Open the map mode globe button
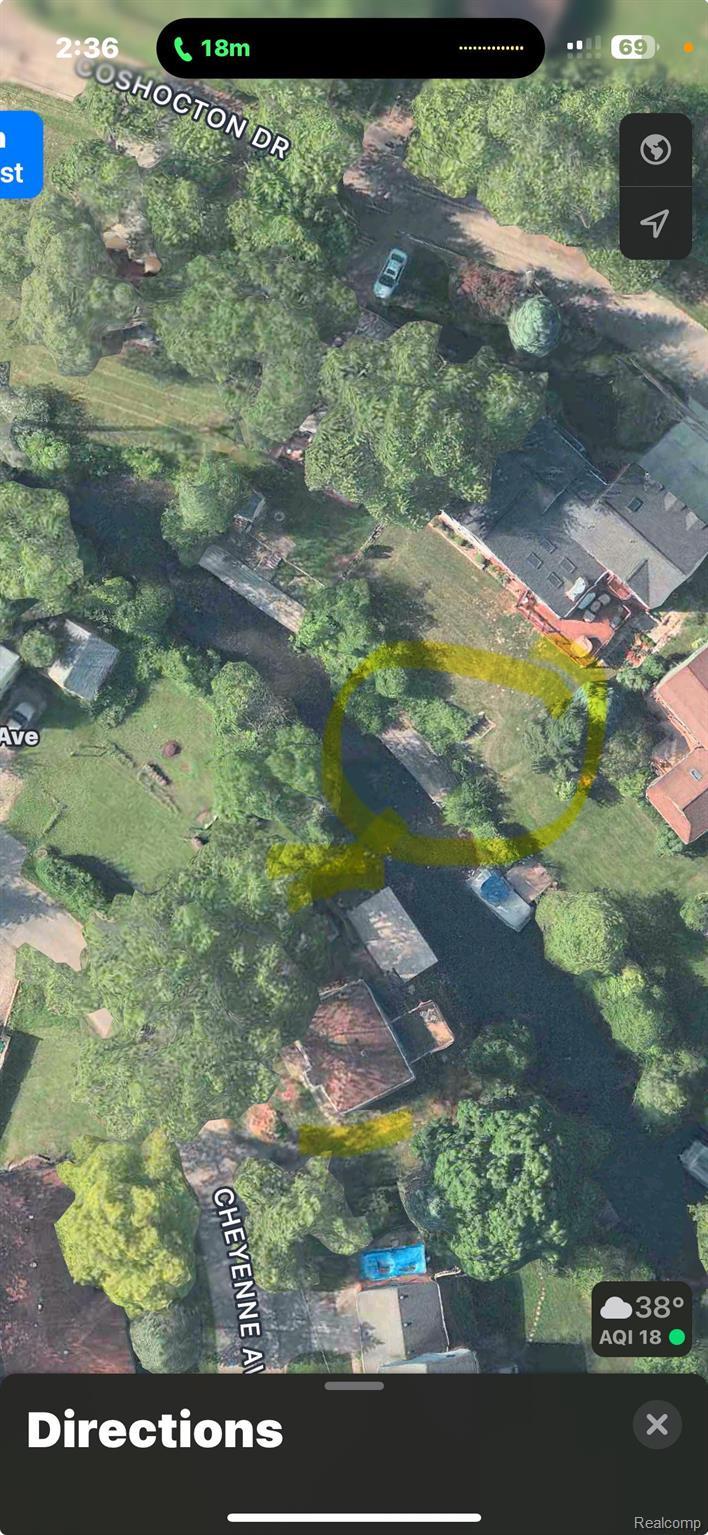Screen dimensions: 708x1535 click(655, 150)
